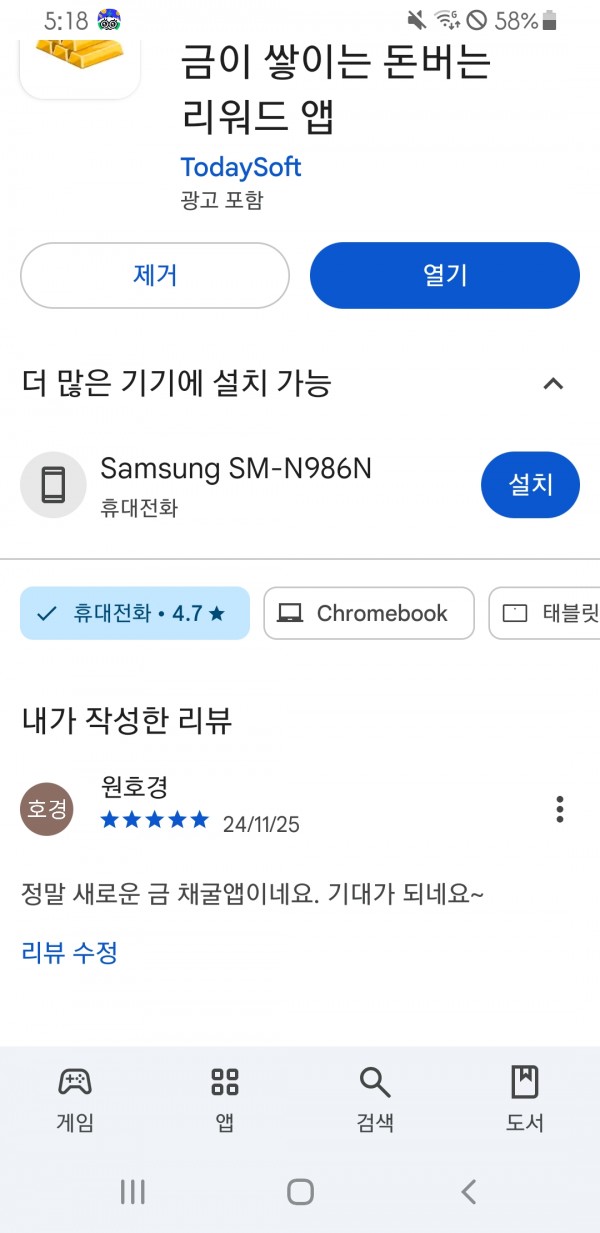The image size is (600, 1233).
Task: Select the 태블릿 chip
Action: [545, 613]
